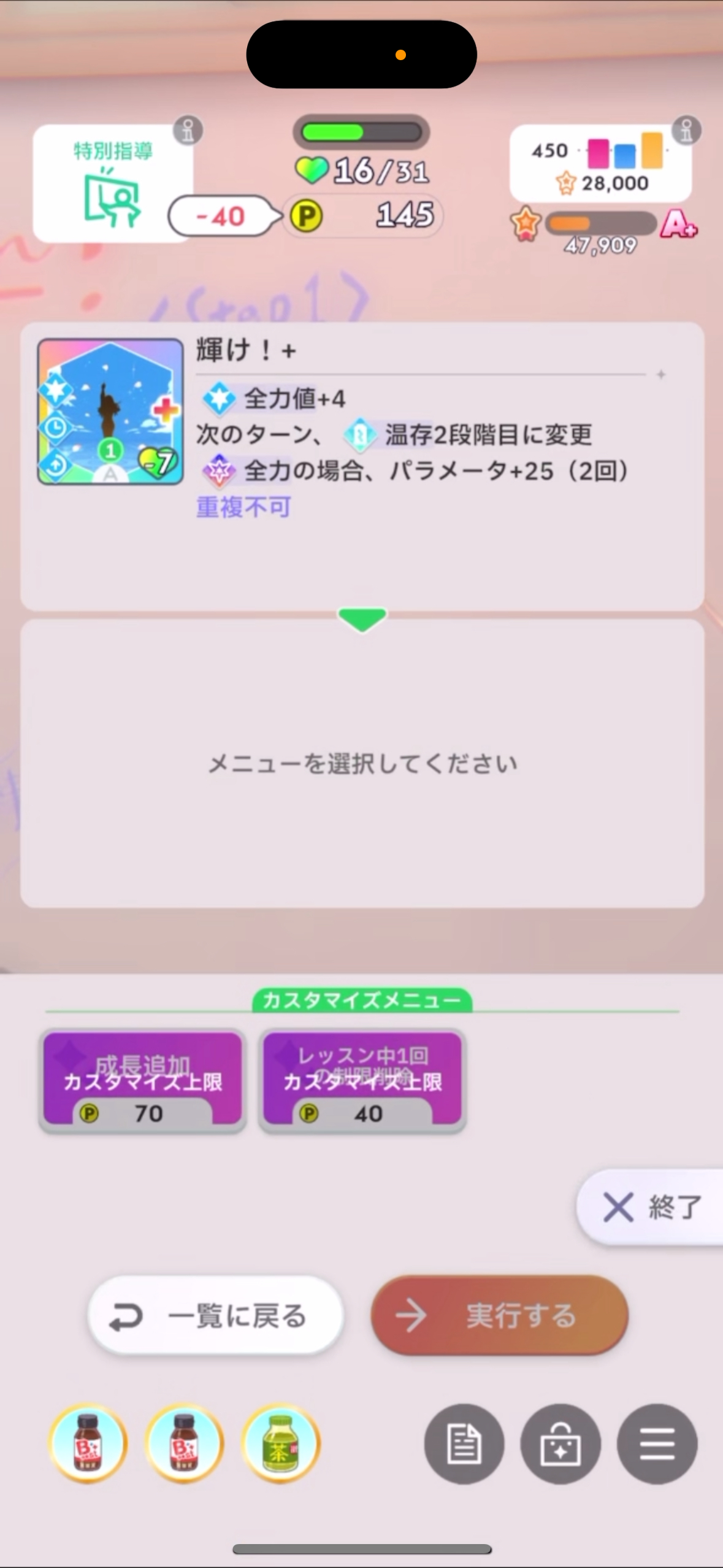The width and height of the screenshot is (723, 1568).
Task: Open the document log icon
Action: point(464,1443)
